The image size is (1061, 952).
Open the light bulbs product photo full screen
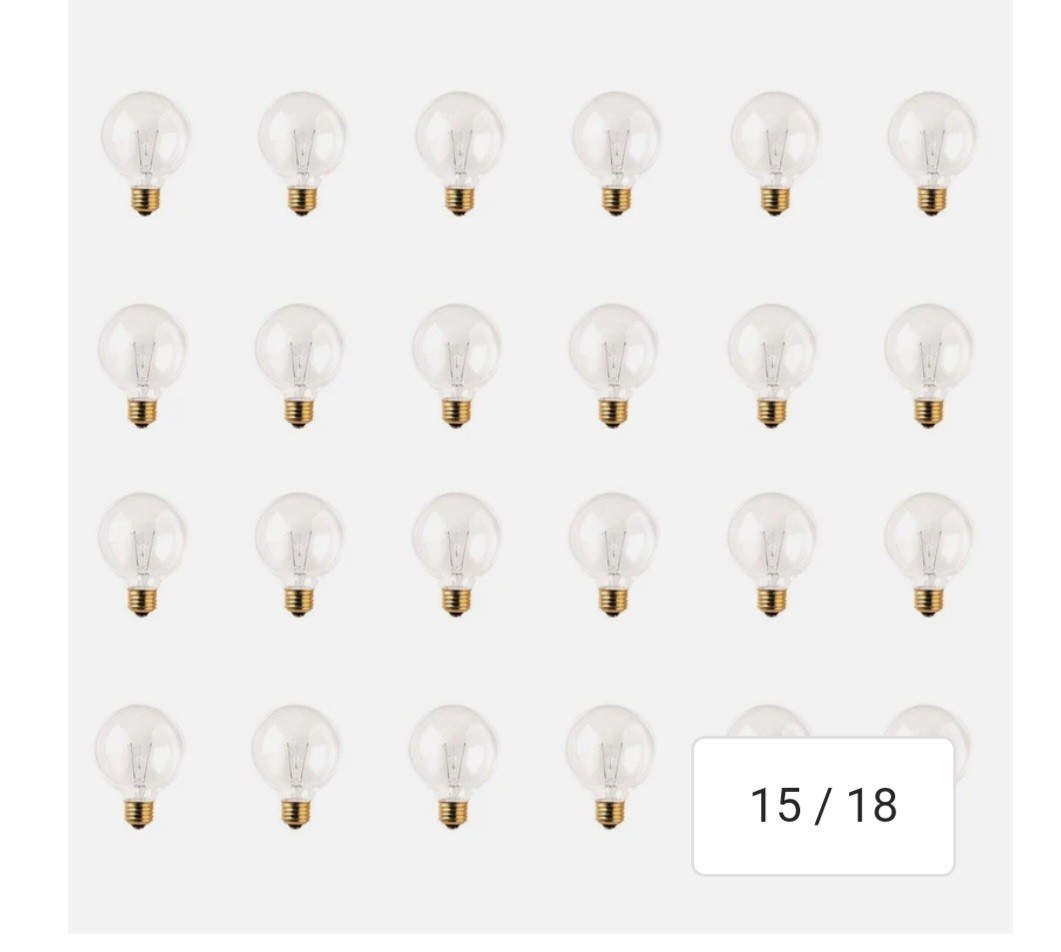pos(540,466)
